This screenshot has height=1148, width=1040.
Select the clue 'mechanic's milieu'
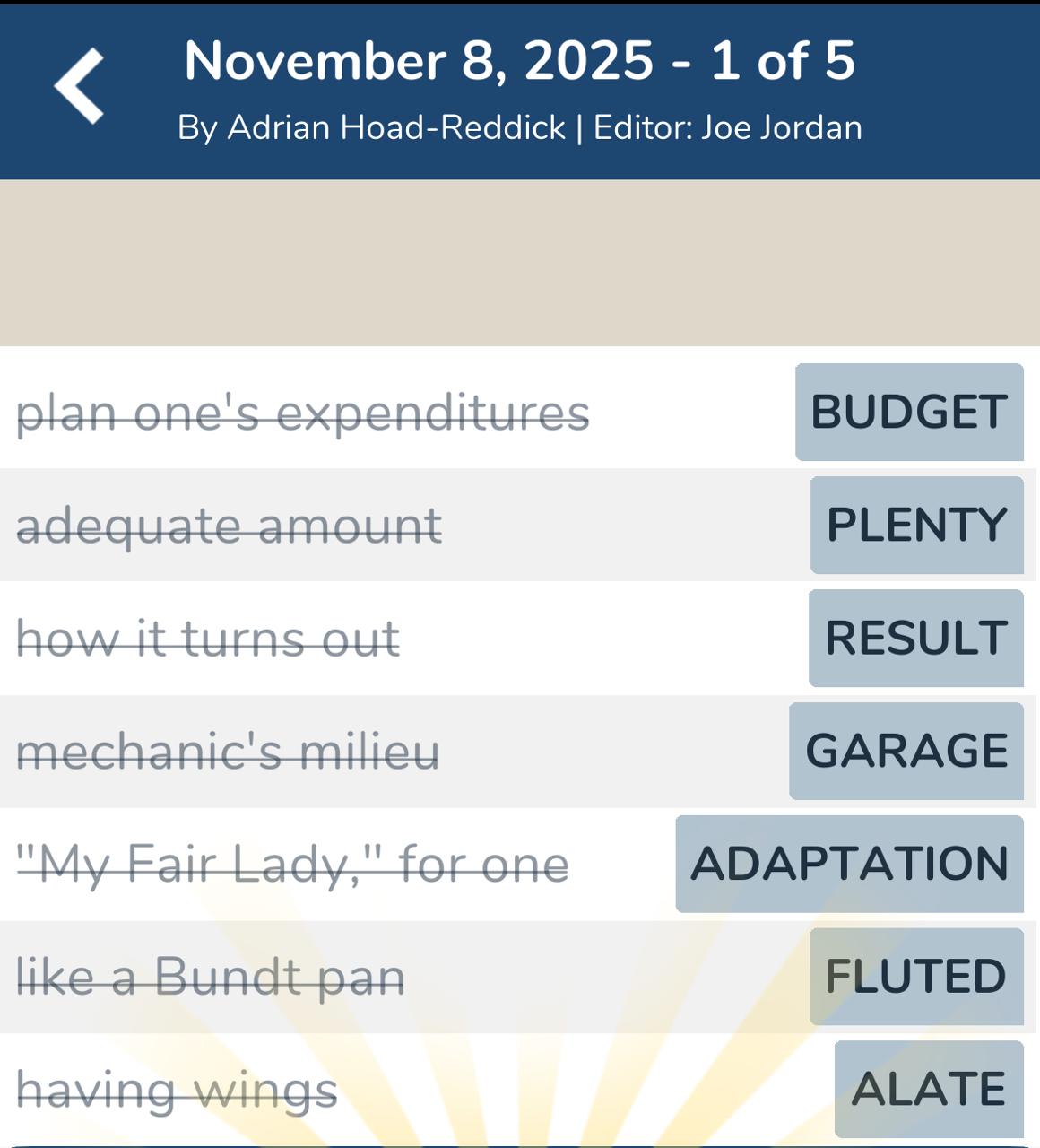coord(229,753)
